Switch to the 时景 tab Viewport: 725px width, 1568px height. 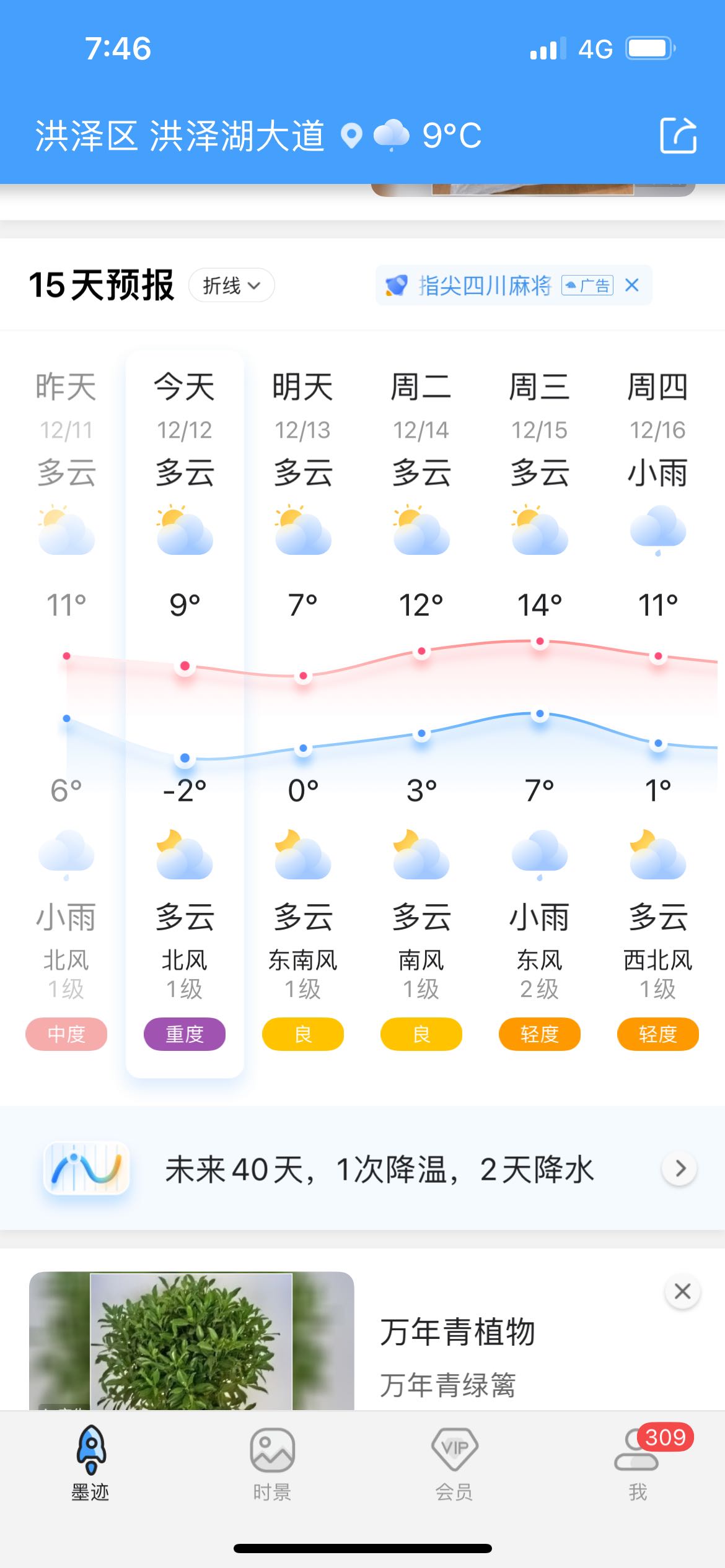[272, 1463]
